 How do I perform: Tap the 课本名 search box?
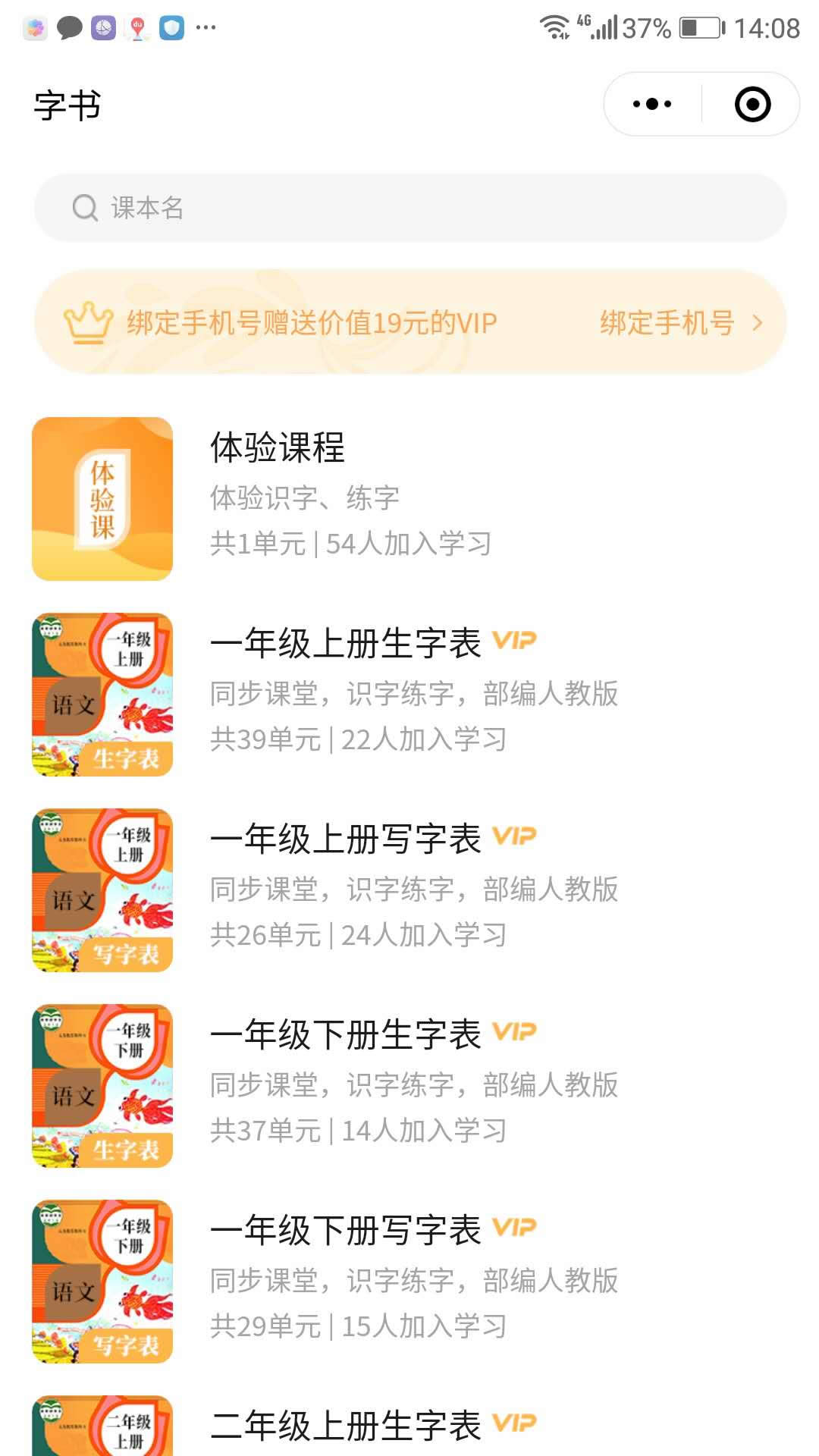(409, 208)
